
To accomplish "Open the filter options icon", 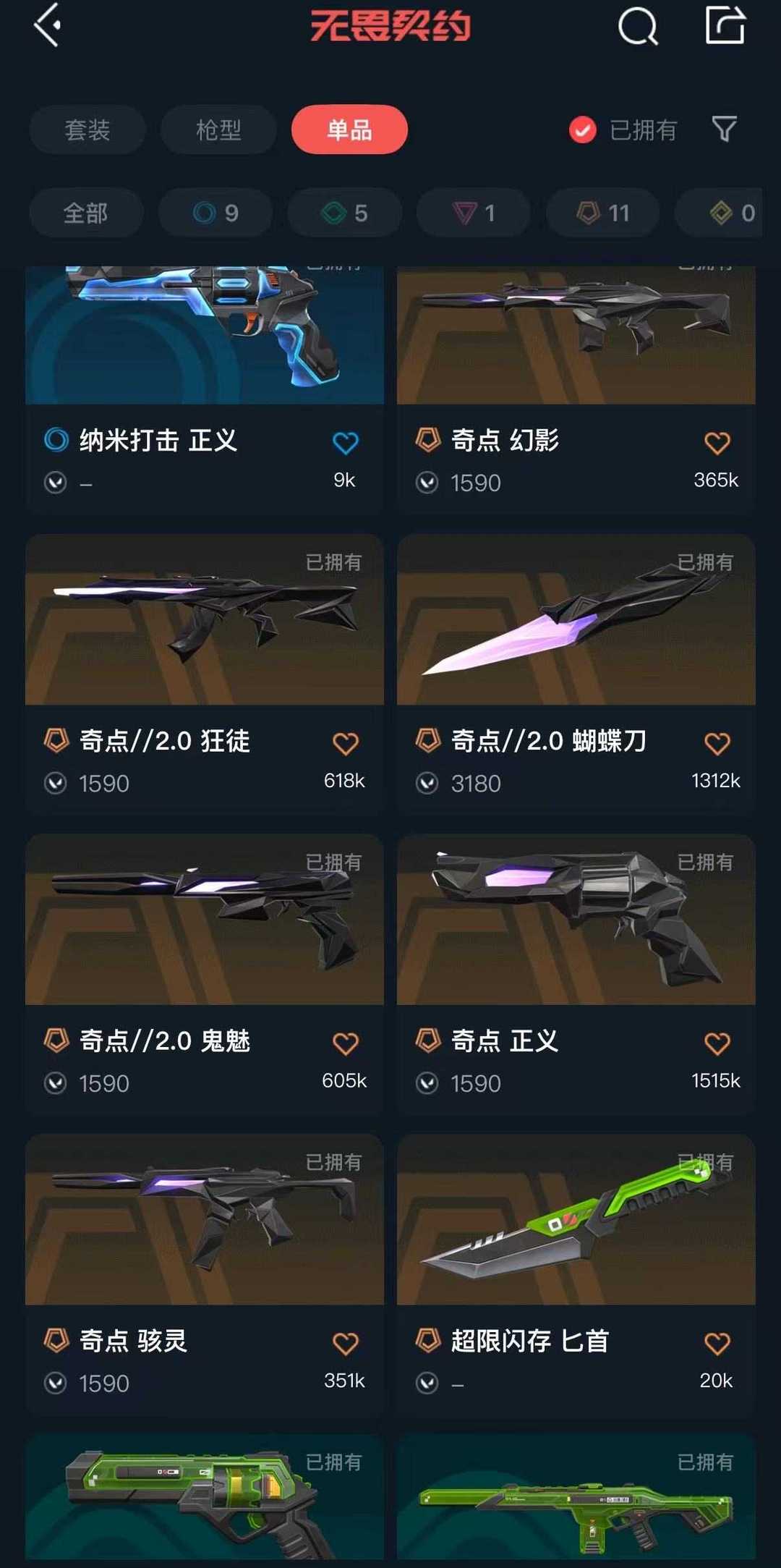I will [x=724, y=130].
